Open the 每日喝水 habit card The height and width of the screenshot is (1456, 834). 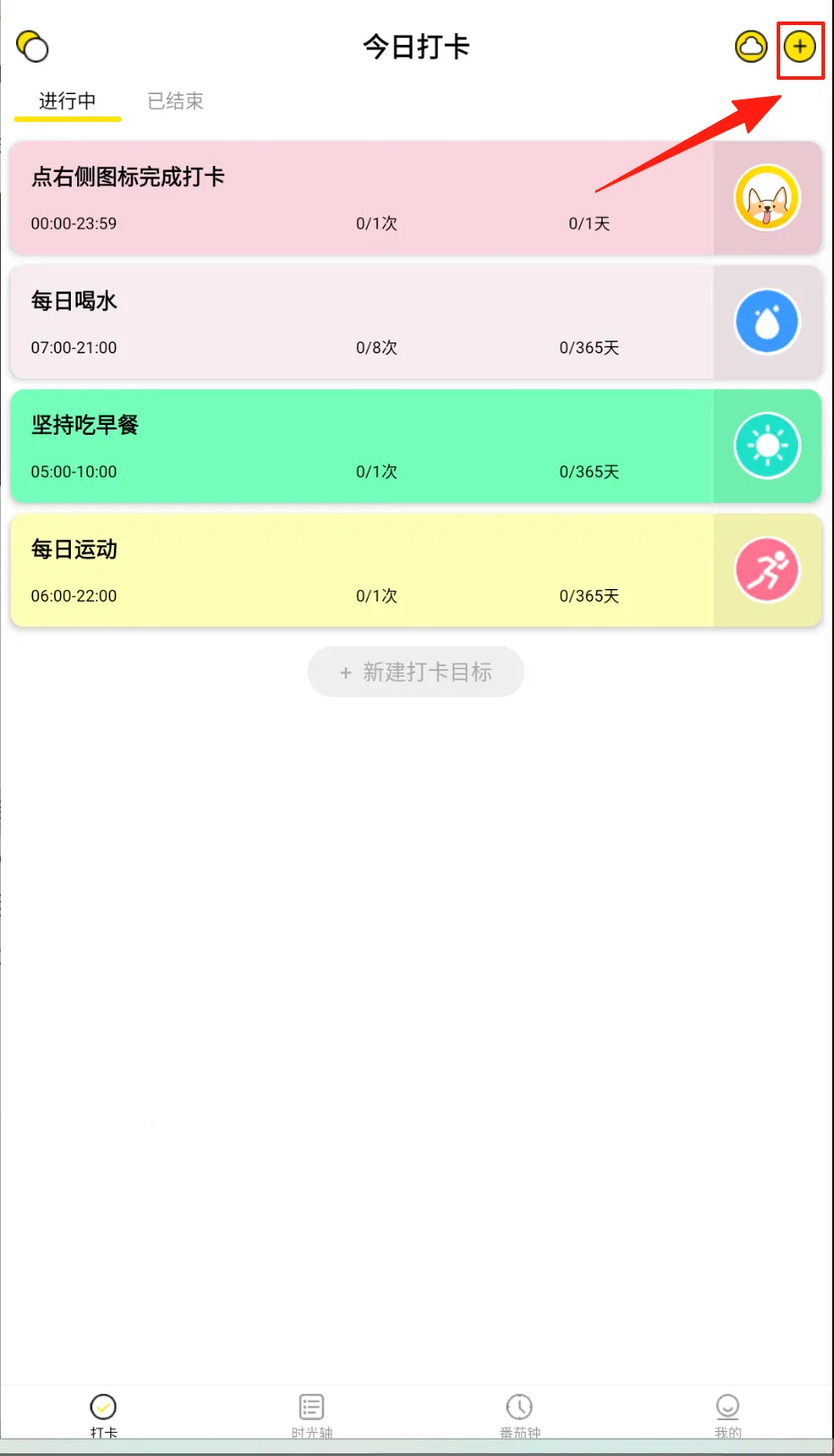coord(359,322)
